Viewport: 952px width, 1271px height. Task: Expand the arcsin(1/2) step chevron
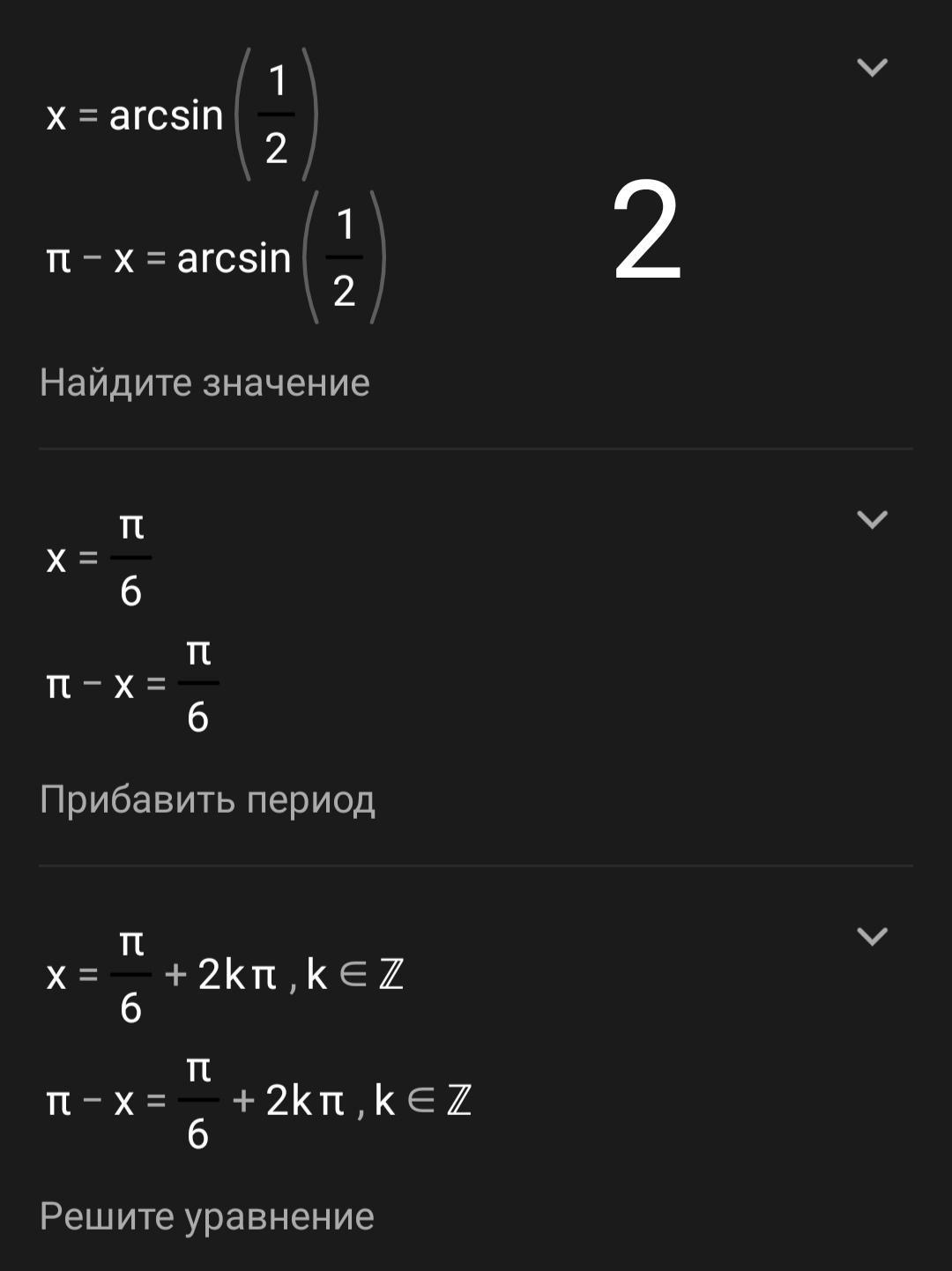pyautogui.click(x=872, y=68)
